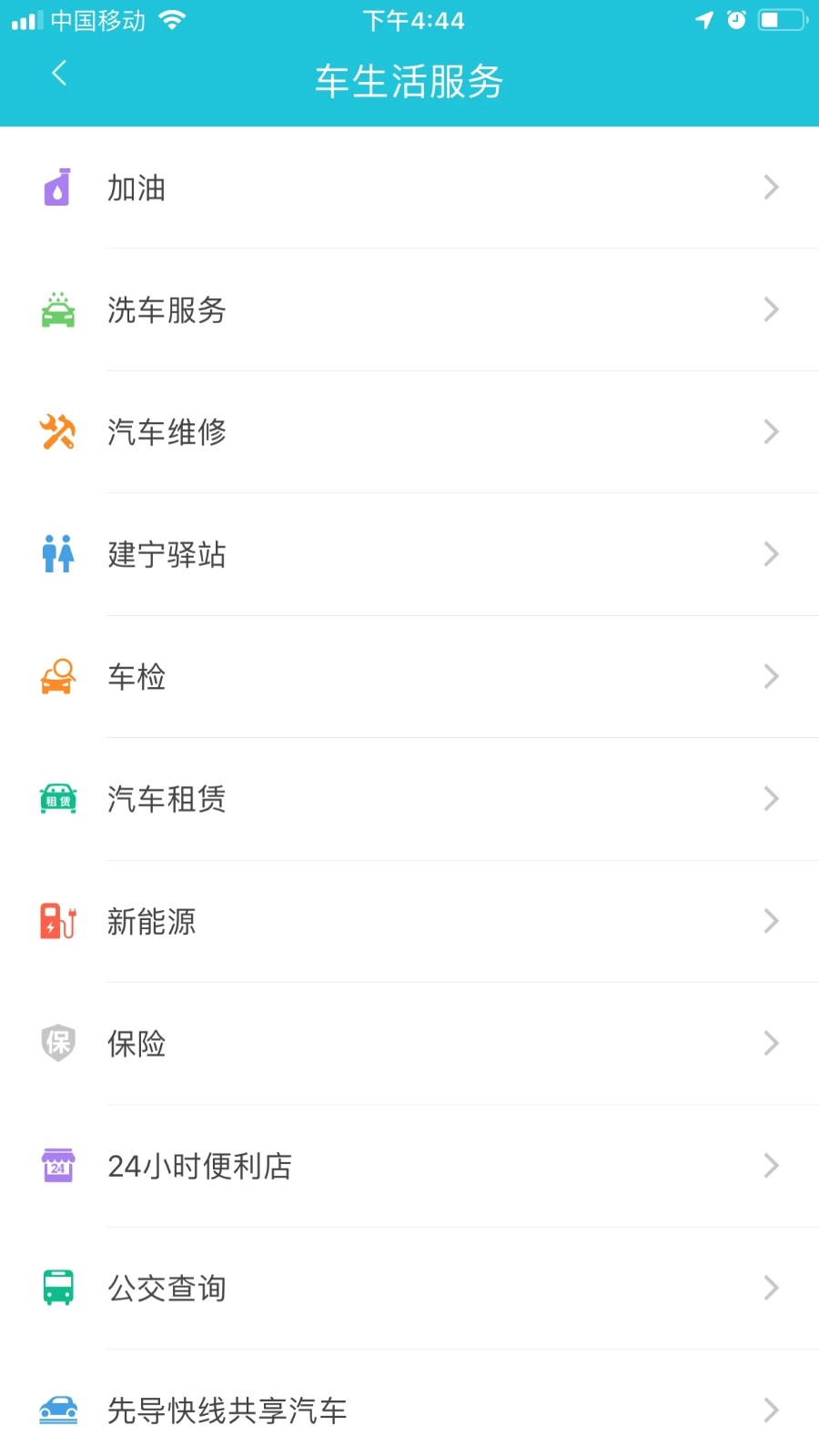Click the 汽车租赁 rental car icon
819x1456 pixels.
coord(57,799)
